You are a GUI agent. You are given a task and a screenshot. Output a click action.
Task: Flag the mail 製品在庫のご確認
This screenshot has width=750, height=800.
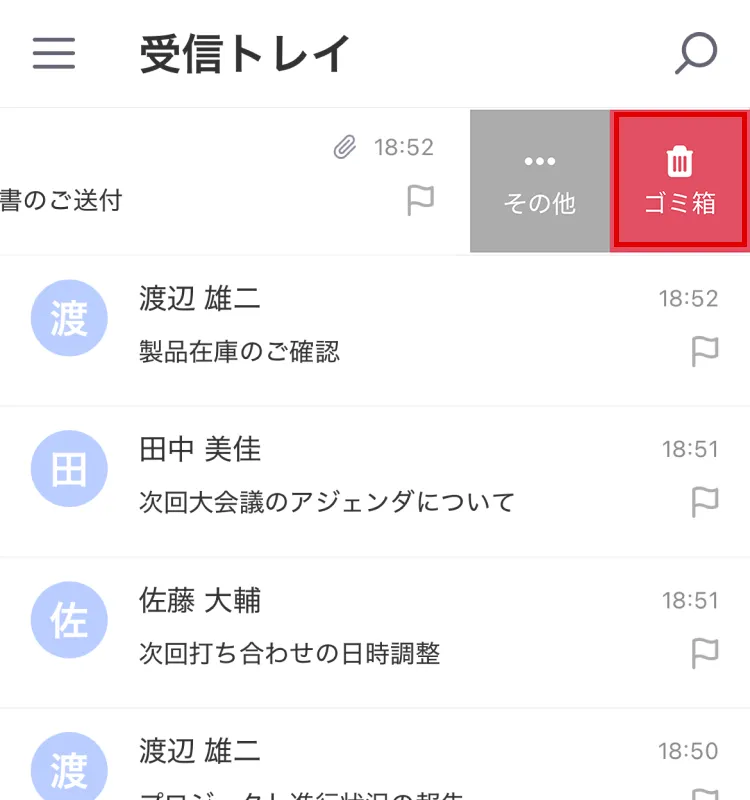pyautogui.click(x=705, y=351)
